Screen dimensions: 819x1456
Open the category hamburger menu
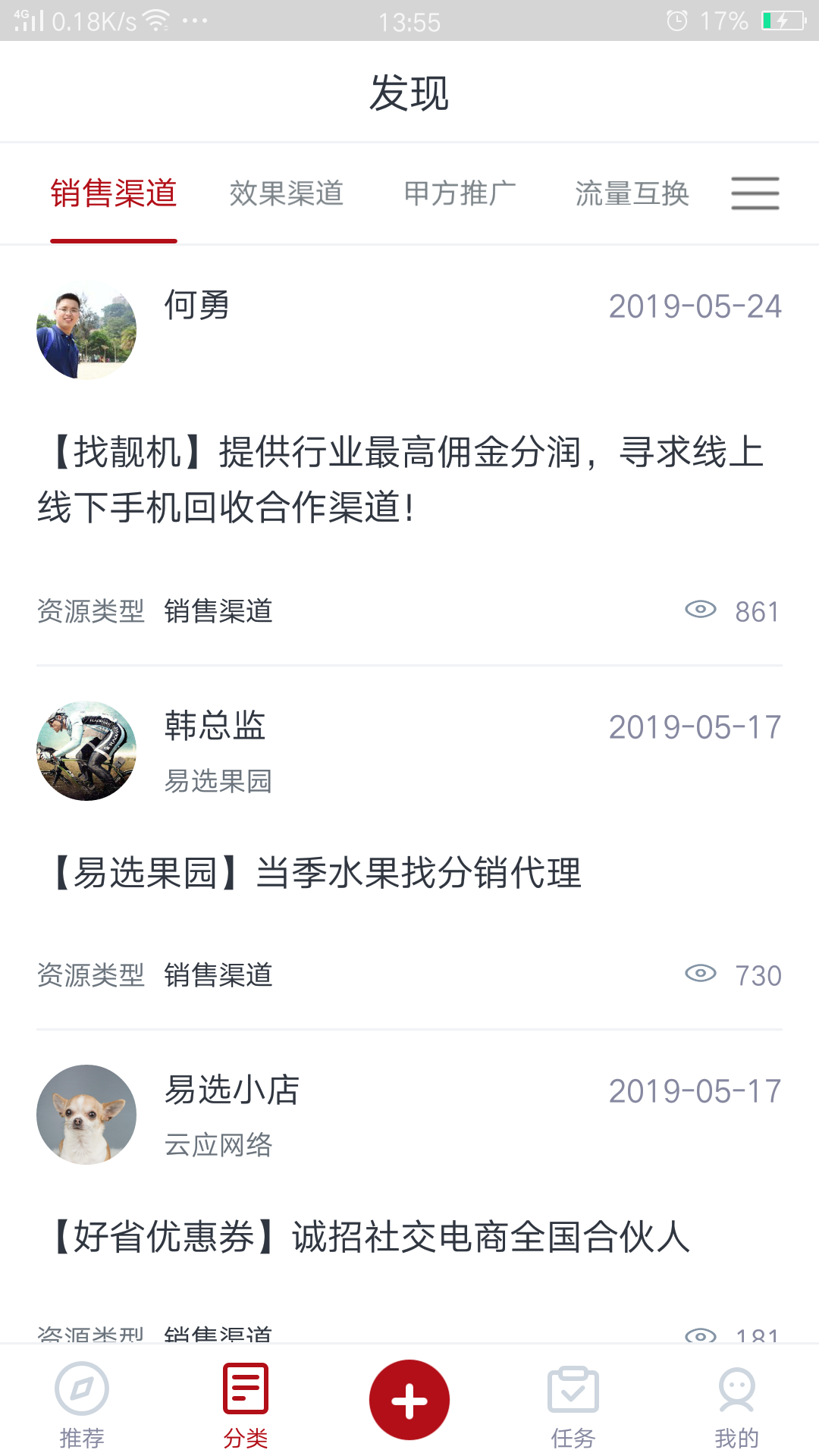pos(755,193)
